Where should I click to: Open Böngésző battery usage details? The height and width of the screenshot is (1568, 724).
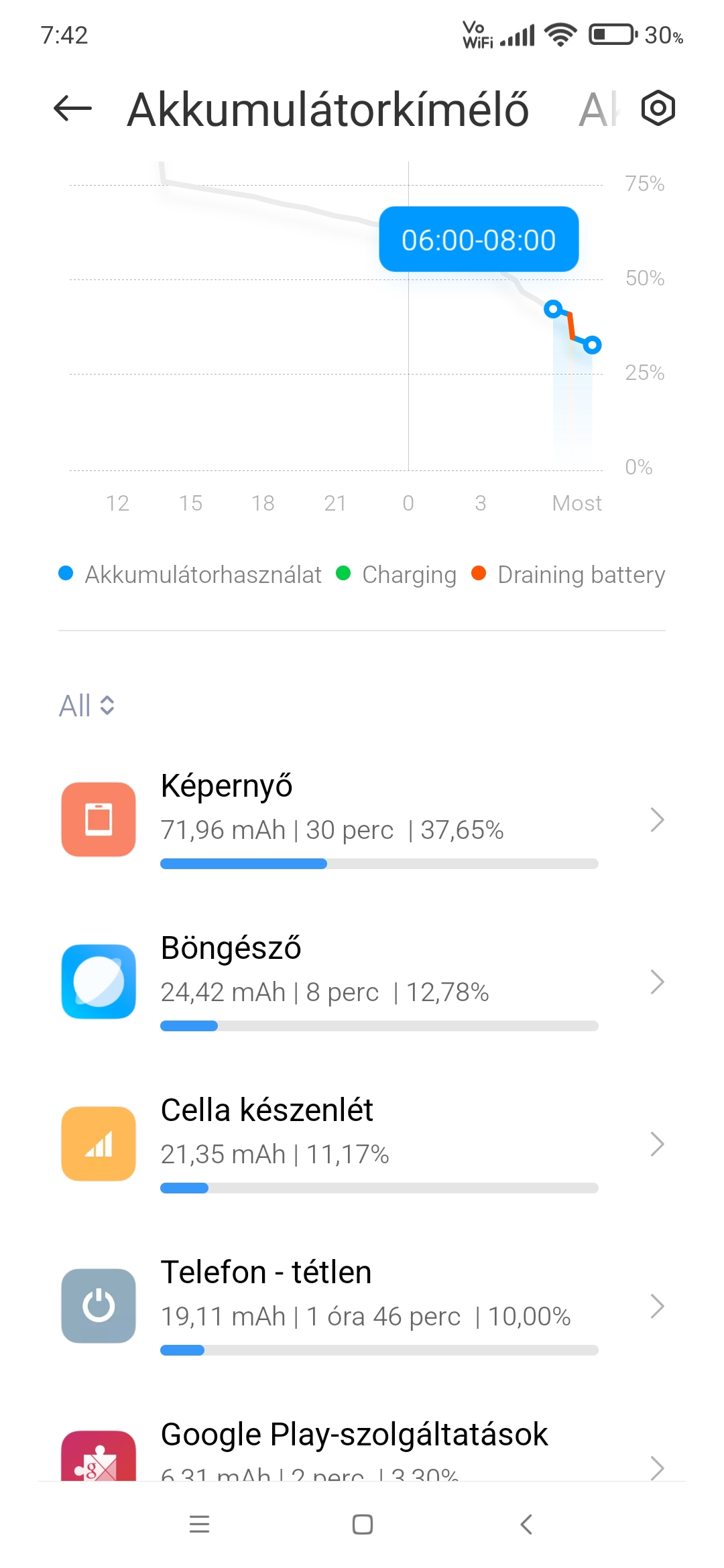(362, 982)
